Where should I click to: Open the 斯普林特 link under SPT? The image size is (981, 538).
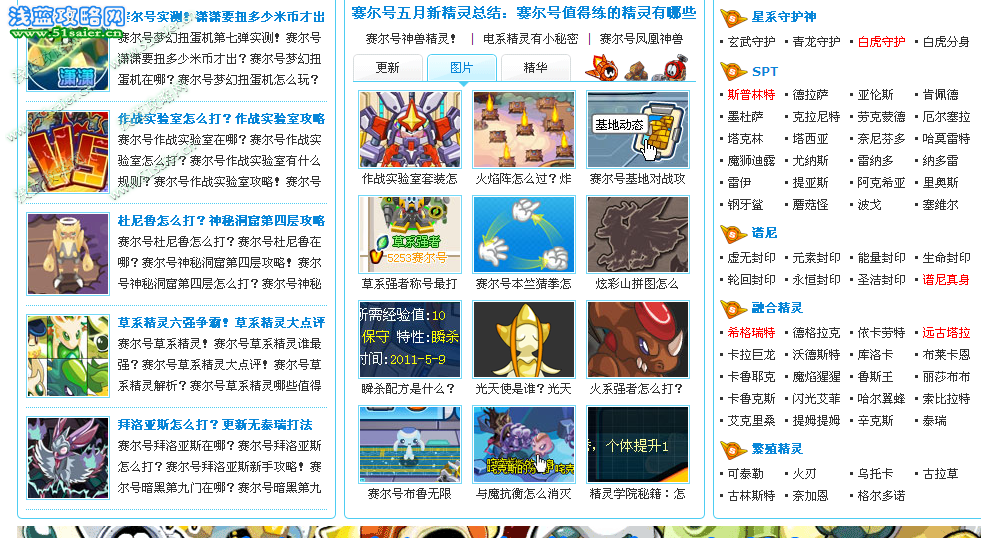(x=751, y=95)
